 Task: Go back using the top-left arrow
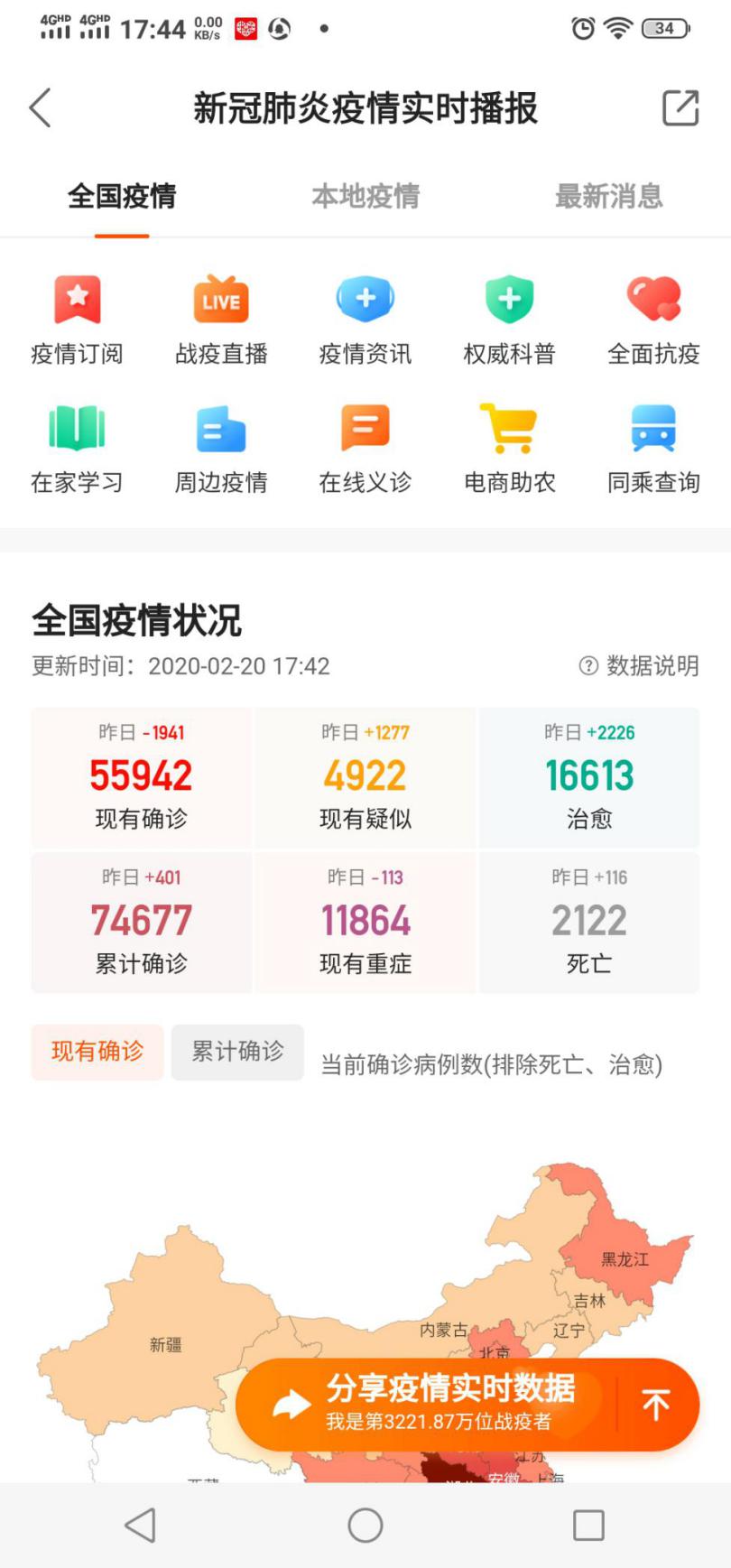point(41,108)
